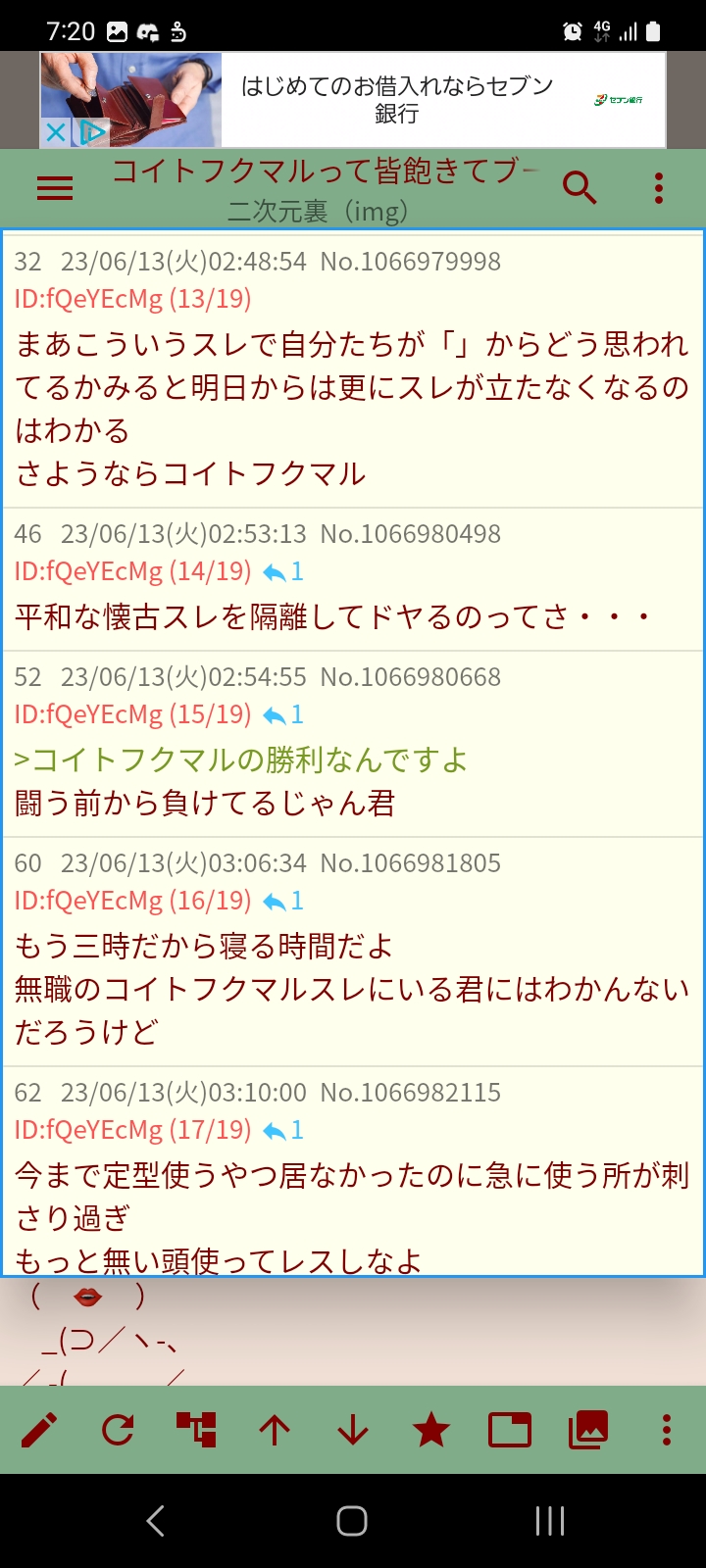This screenshot has width=706, height=1568.
Task: Open the bottom toolbar overflow menu
Action: [x=667, y=1430]
